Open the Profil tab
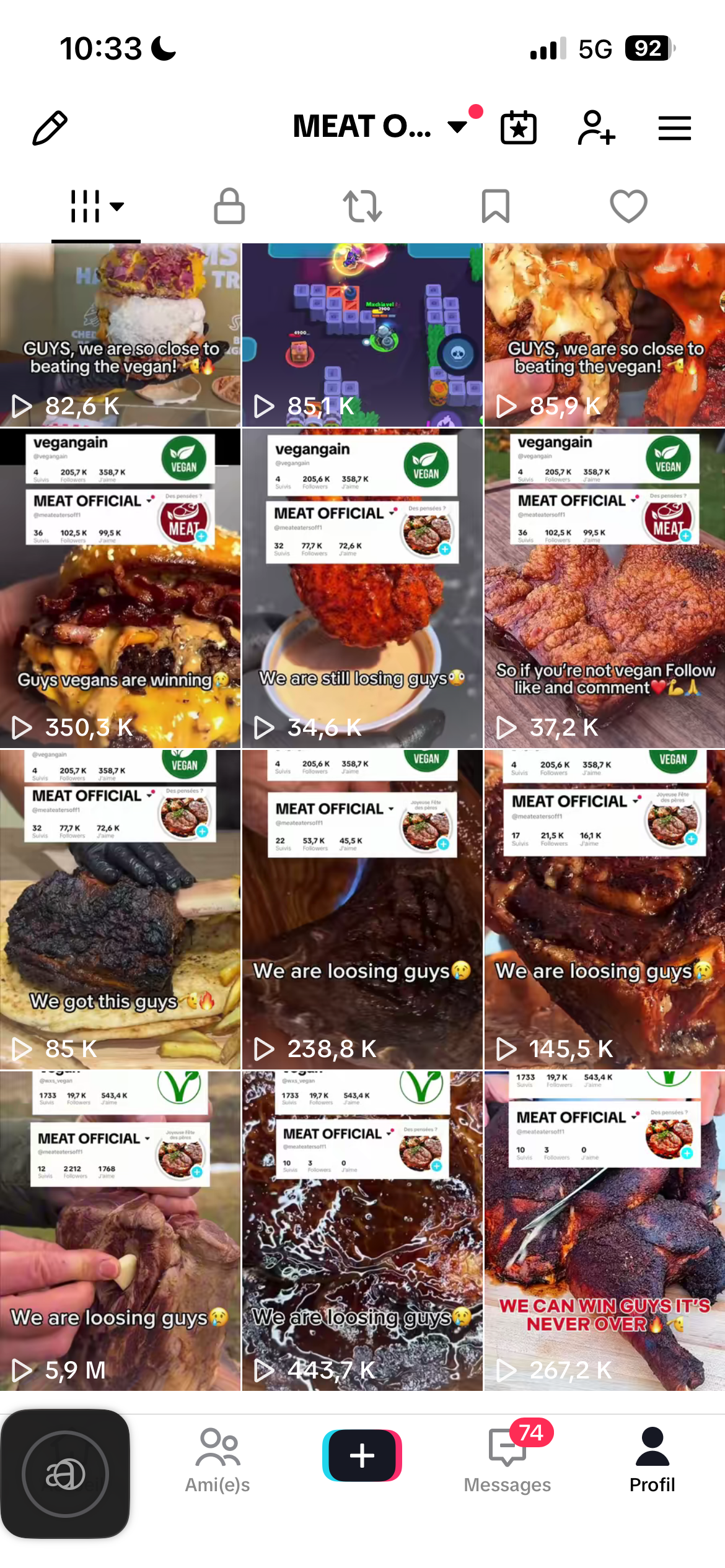Image resolution: width=725 pixels, height=1568 pixels. (652, 1461)
